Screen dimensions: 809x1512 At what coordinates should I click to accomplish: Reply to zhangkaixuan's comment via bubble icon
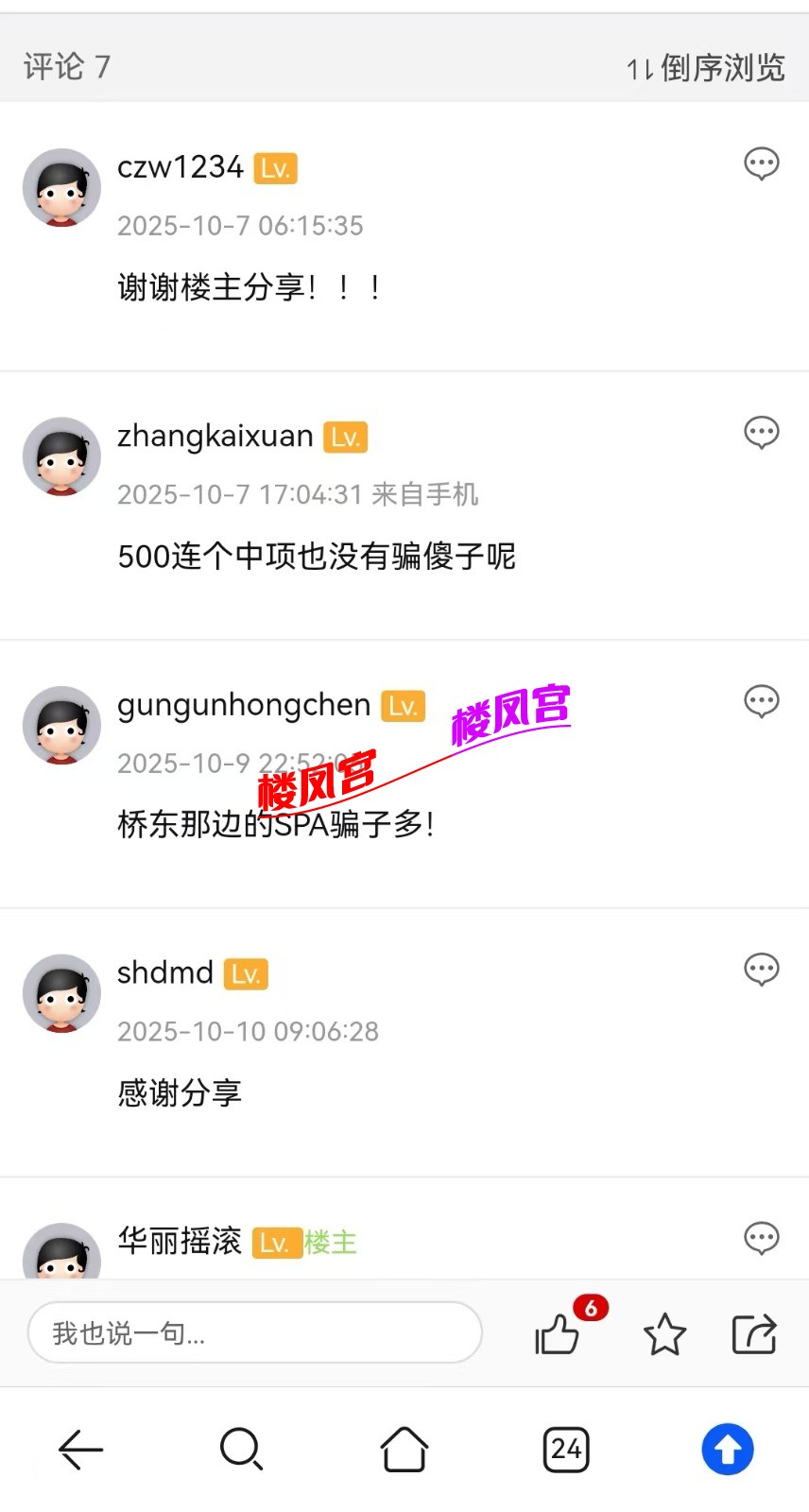[x=761, y=433]
